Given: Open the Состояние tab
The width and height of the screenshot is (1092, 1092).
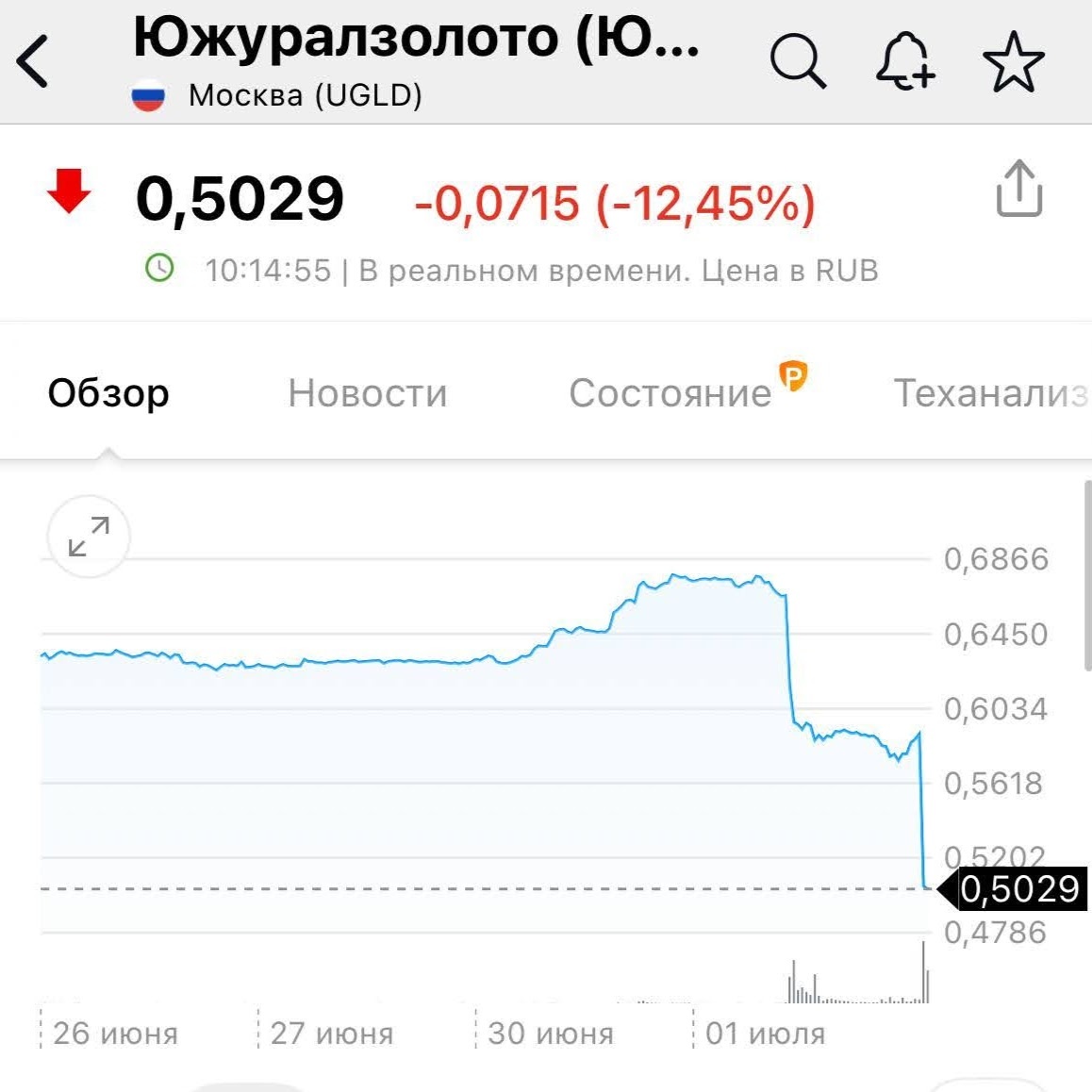Looking at the screenshot, I should point(671,392).
